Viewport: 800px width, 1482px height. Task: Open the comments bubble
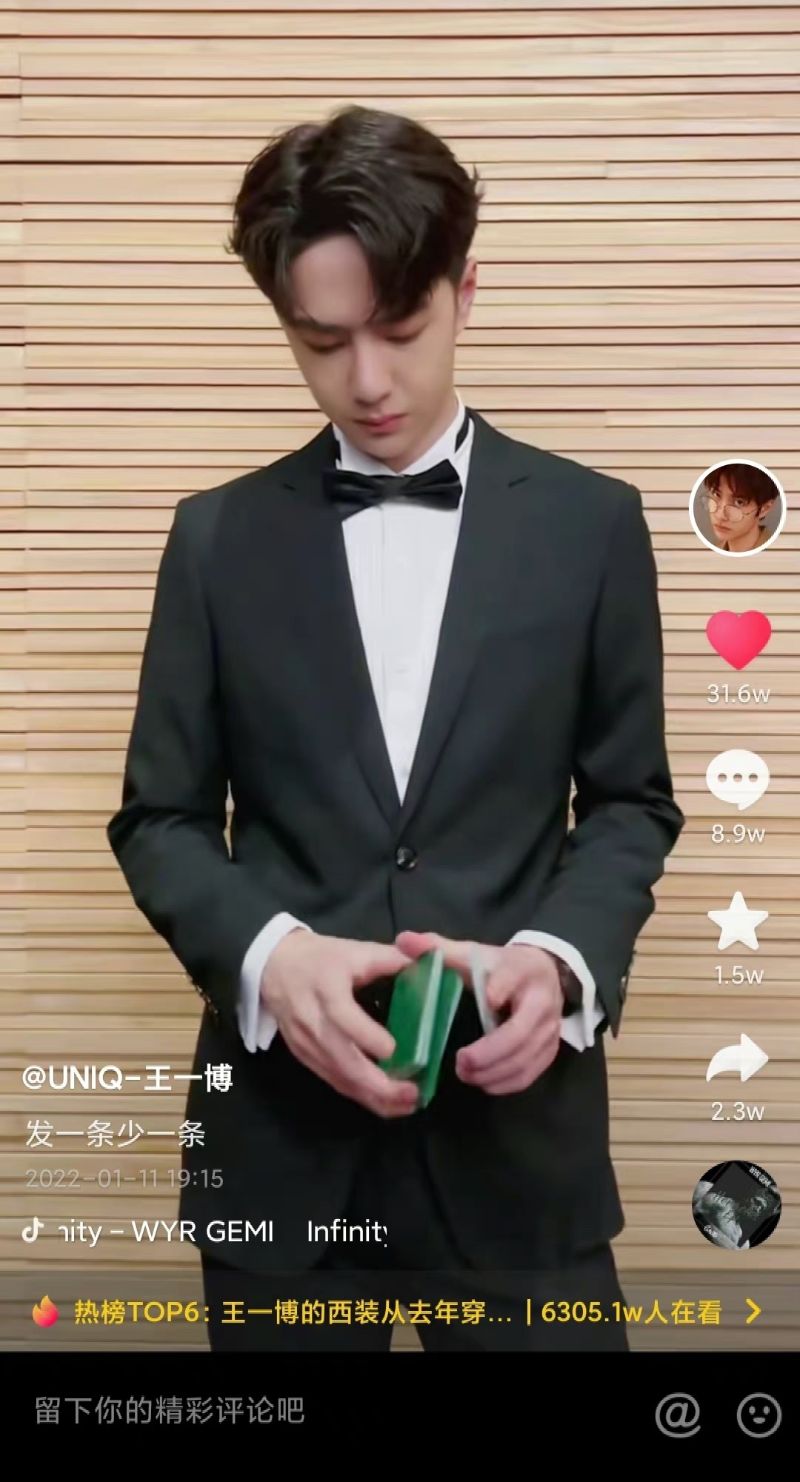[738, 780]
